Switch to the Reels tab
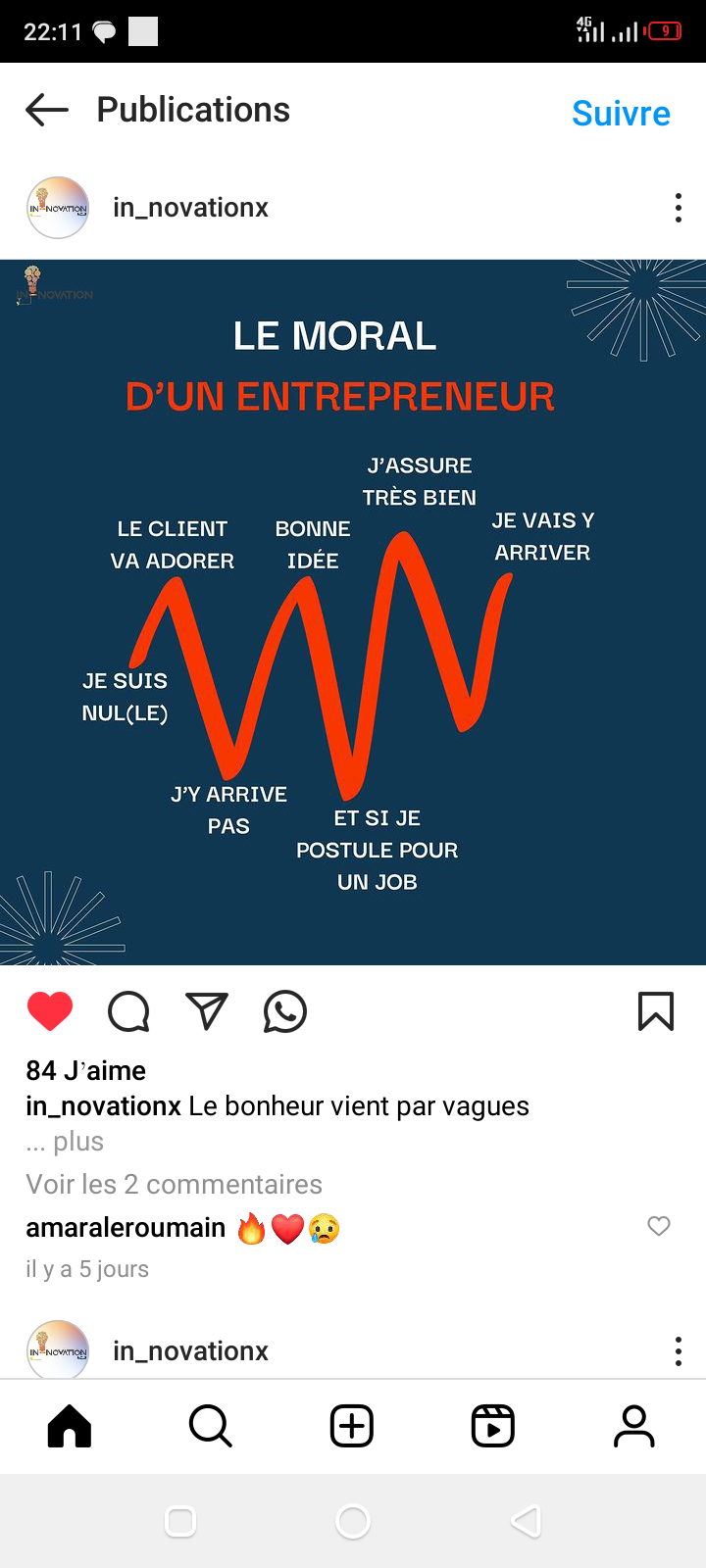The height and width of the screenshot is (1568, 706). pyautogui.click(x=493, y=1426)
